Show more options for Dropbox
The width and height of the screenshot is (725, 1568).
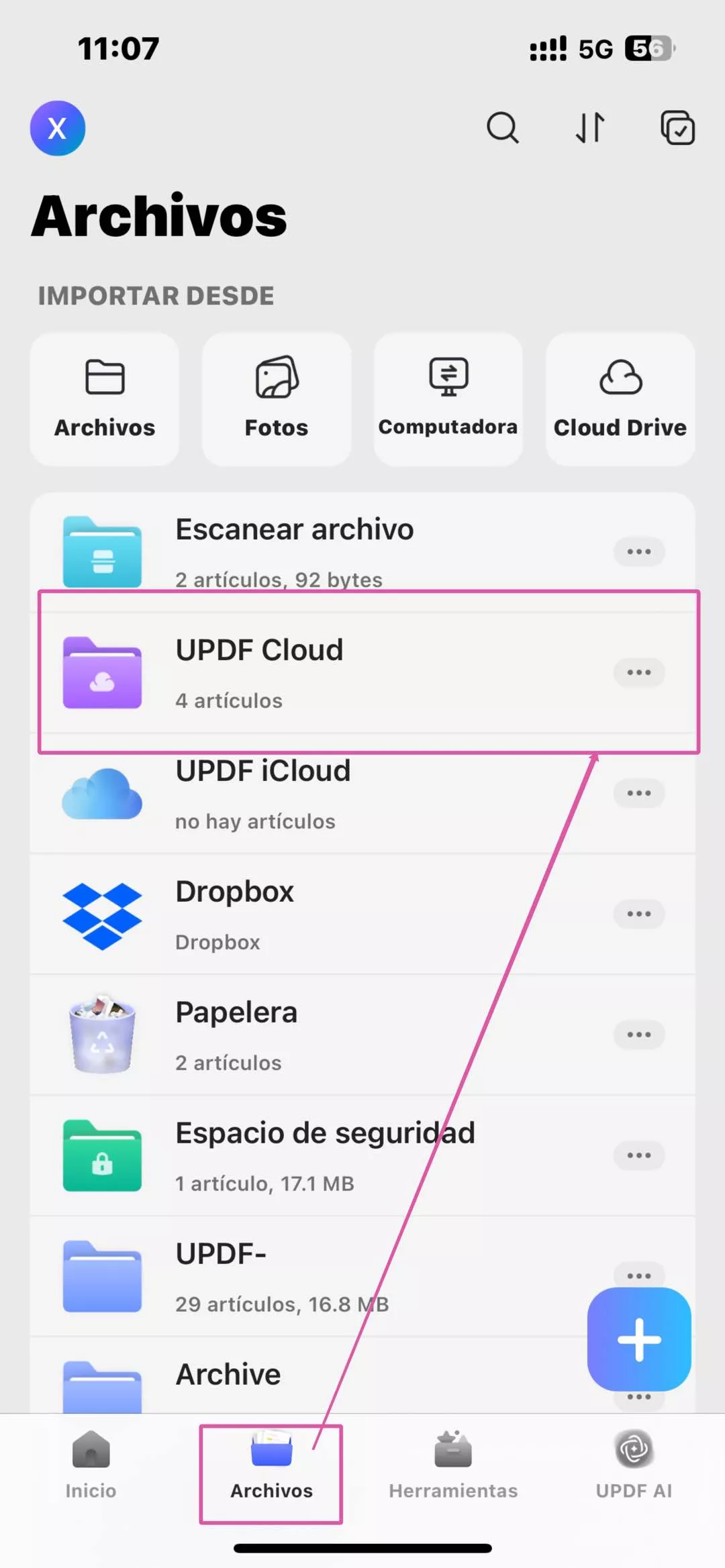pos(639,914)
